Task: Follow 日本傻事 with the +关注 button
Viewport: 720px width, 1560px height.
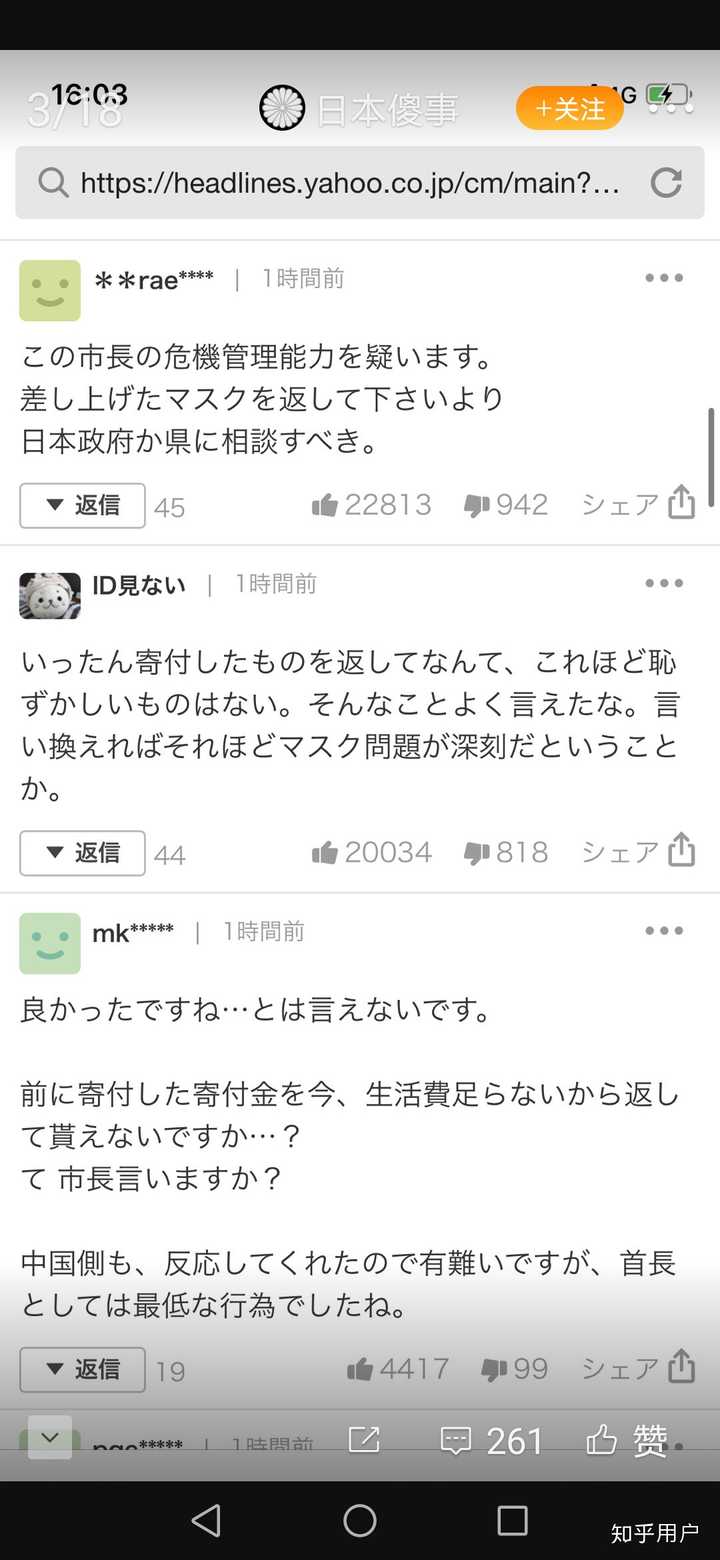Action: [569, 108]
